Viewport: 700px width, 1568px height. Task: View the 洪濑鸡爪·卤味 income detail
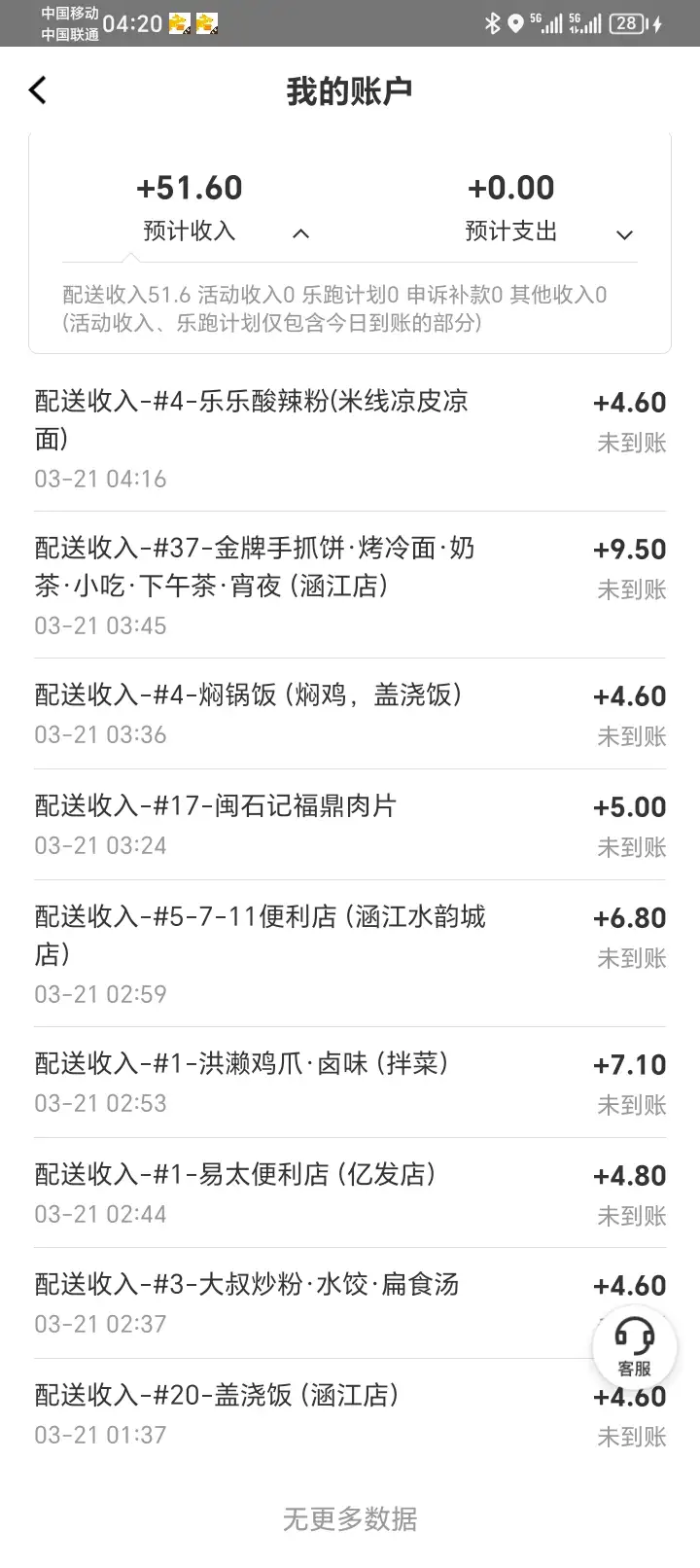point(350,1083)
